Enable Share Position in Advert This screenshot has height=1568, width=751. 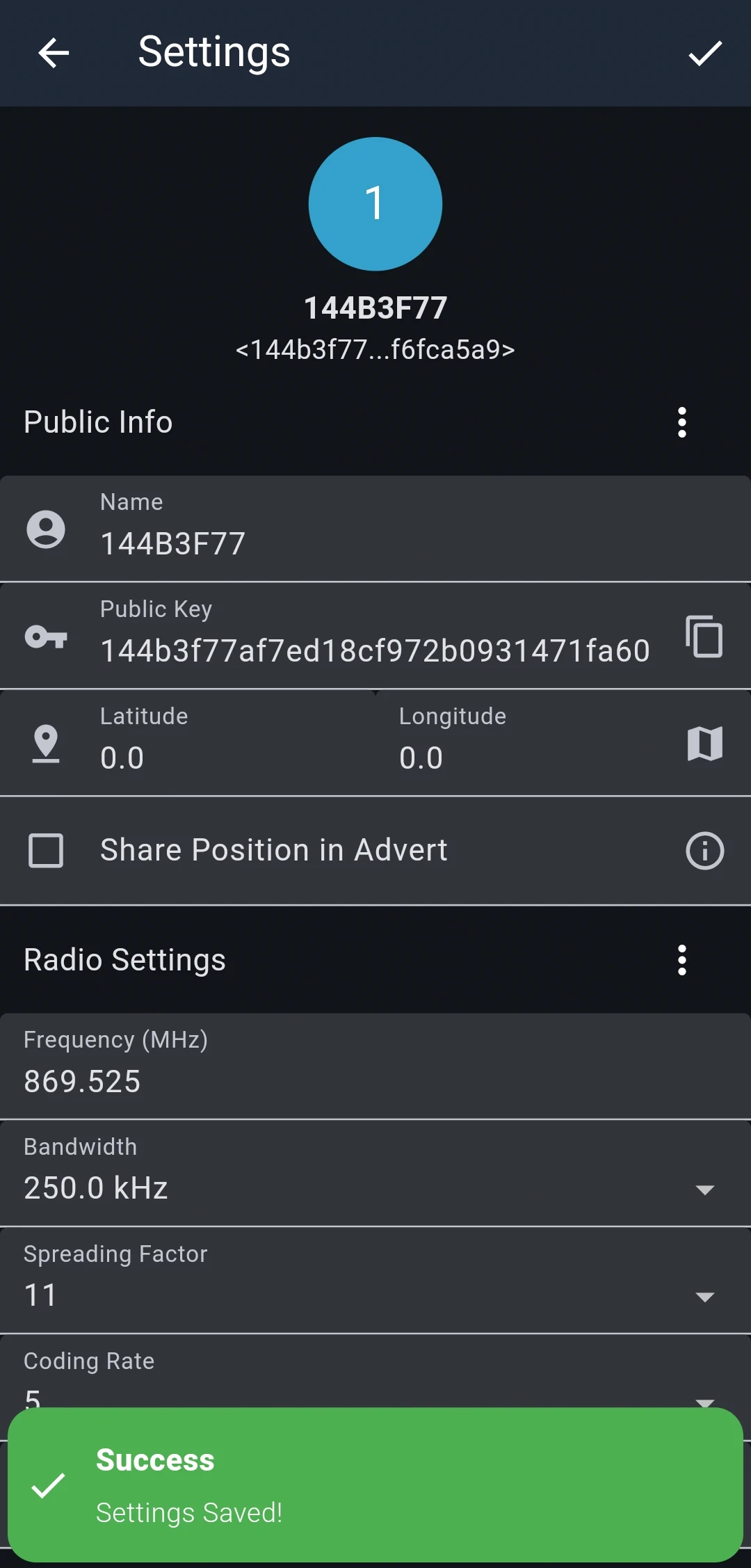(46, 850)
